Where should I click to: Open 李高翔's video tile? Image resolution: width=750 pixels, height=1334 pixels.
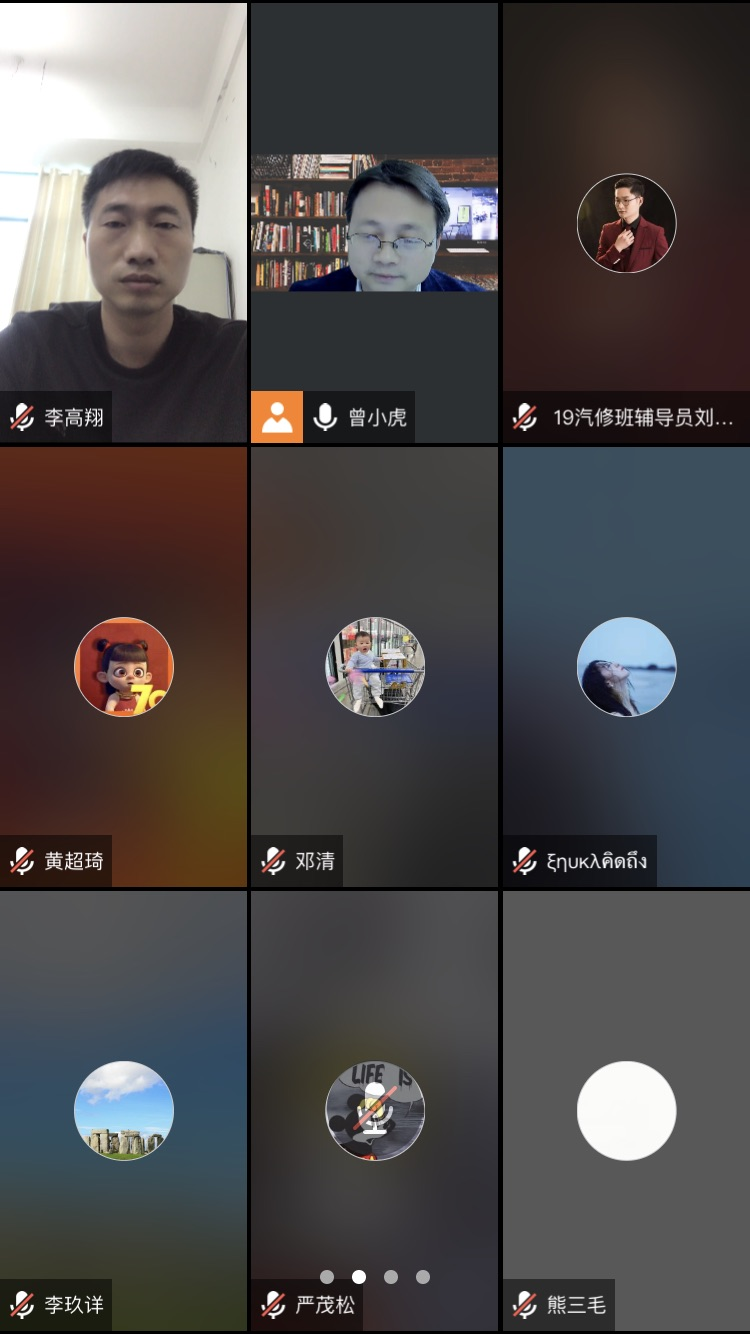(123, 222)
